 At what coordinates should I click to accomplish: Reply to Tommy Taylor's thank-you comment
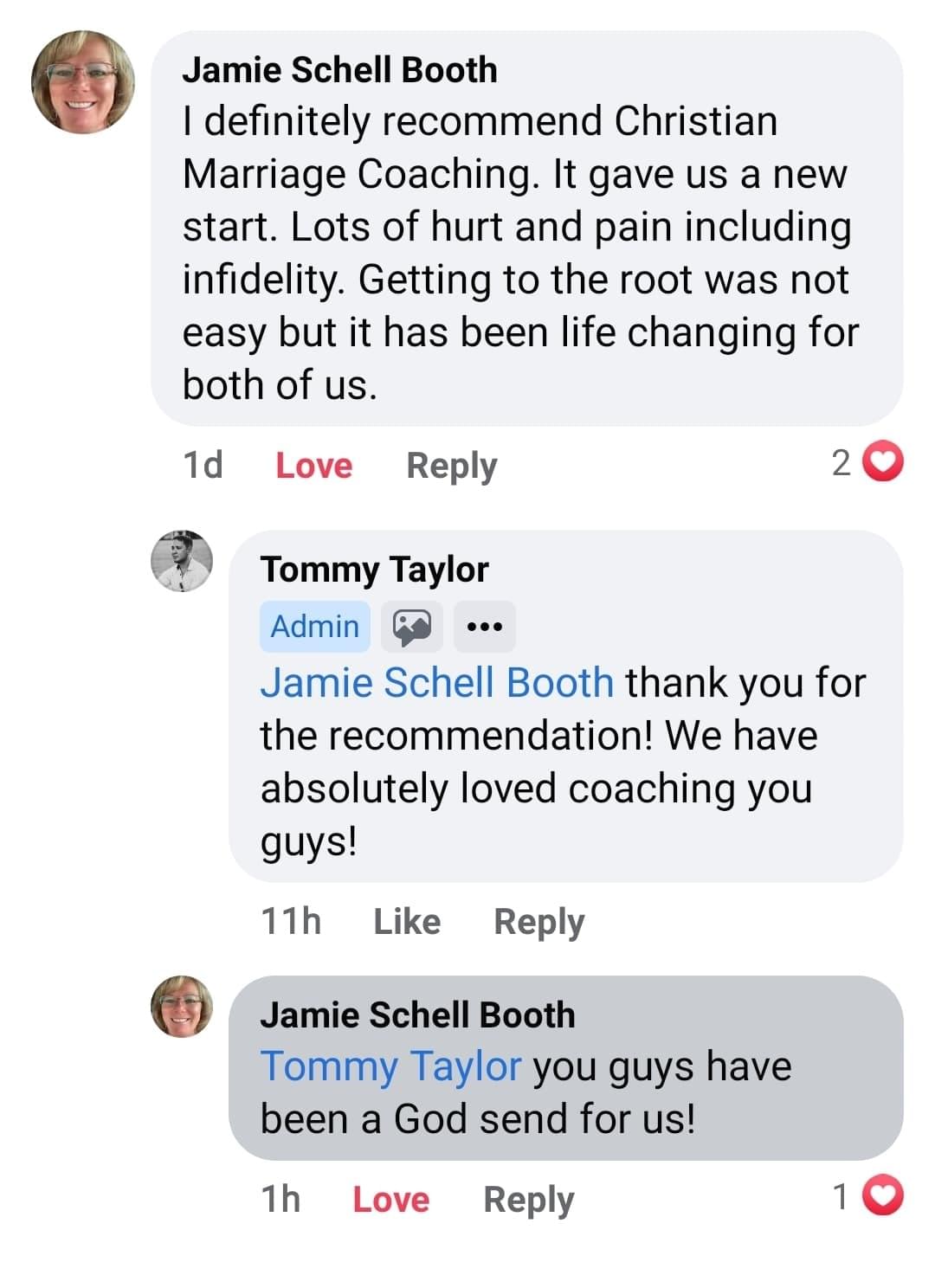tap(538, 921)
